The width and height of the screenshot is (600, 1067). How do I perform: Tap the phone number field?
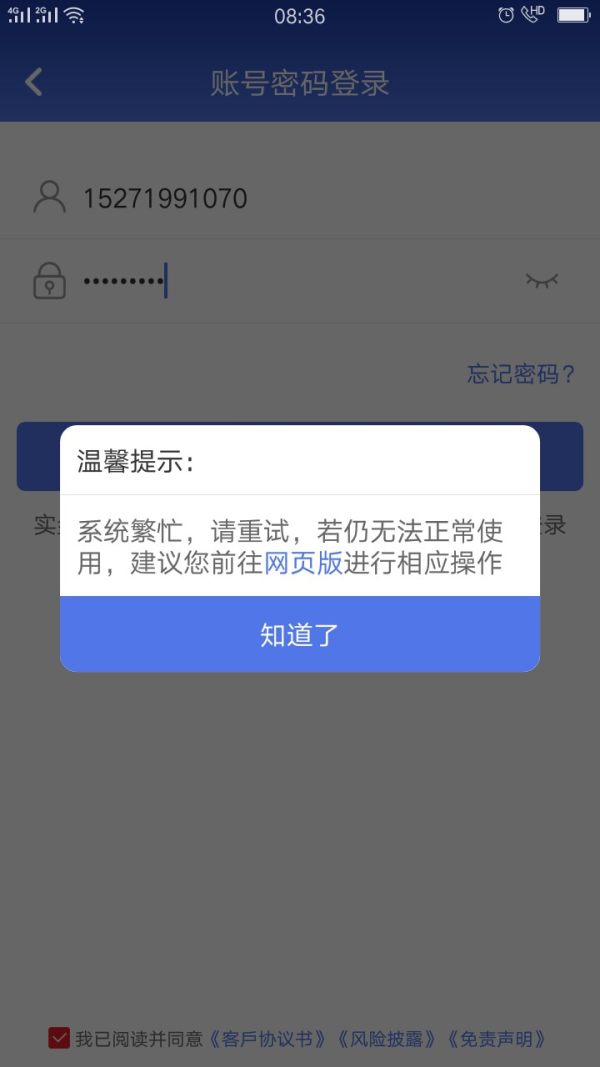tap(300, 198)
